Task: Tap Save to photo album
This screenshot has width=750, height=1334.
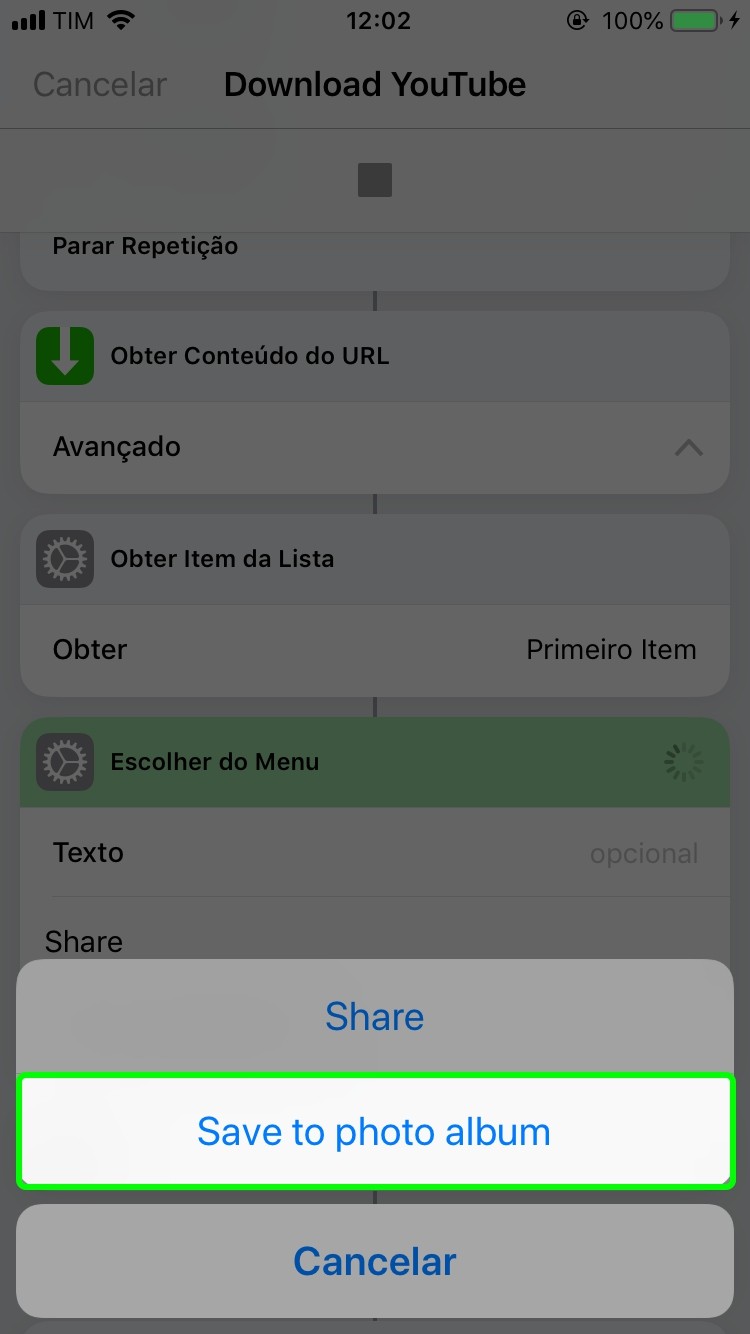Action: pyautogui.click(x=374, y=1131)
